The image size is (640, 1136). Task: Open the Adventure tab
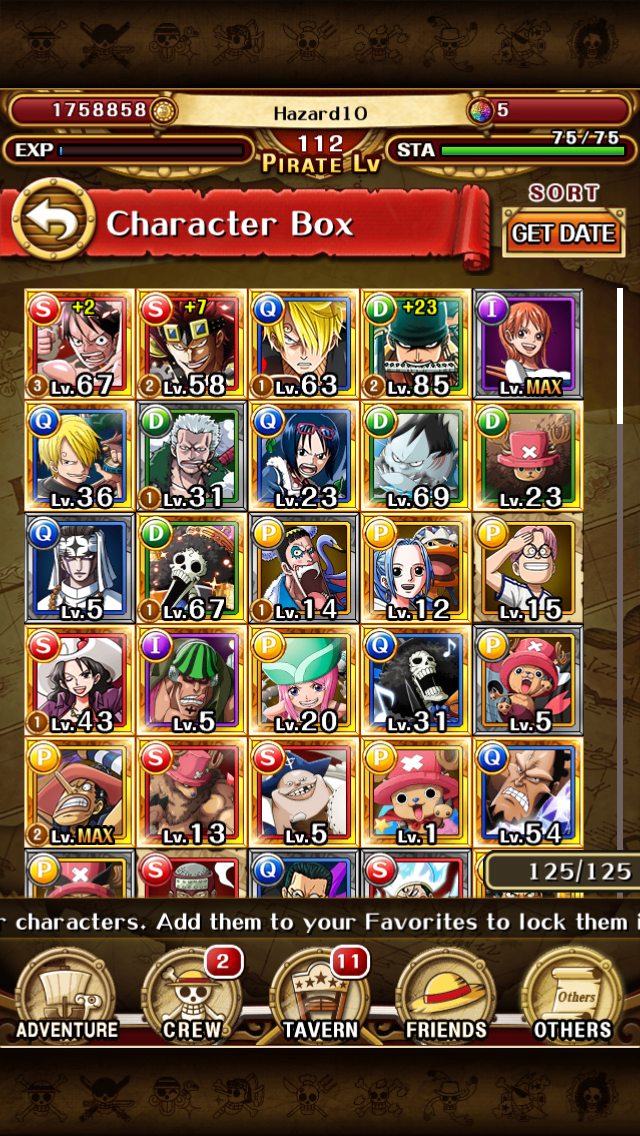tap(66, 993)
